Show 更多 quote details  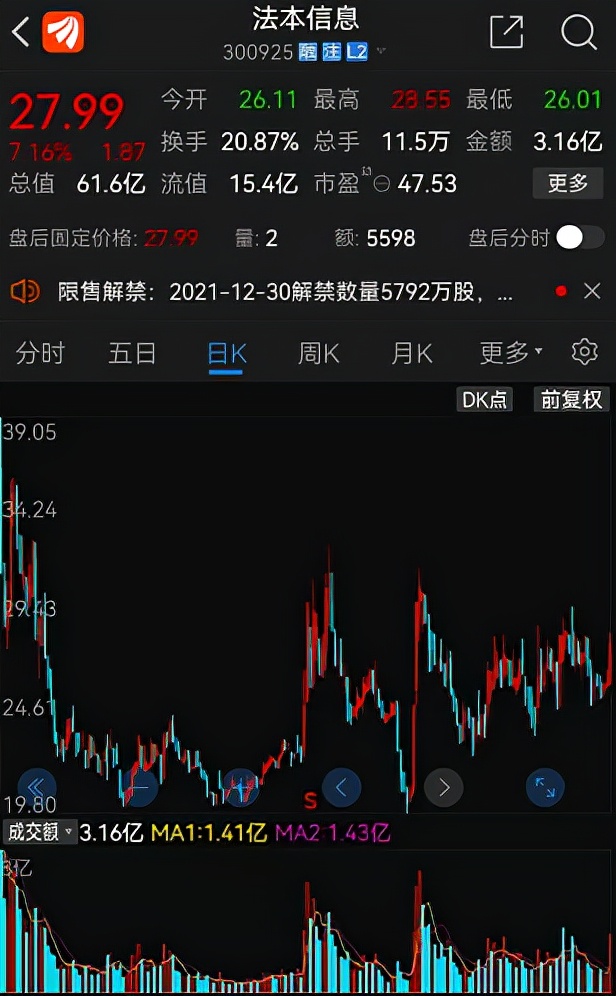[568, 183]
